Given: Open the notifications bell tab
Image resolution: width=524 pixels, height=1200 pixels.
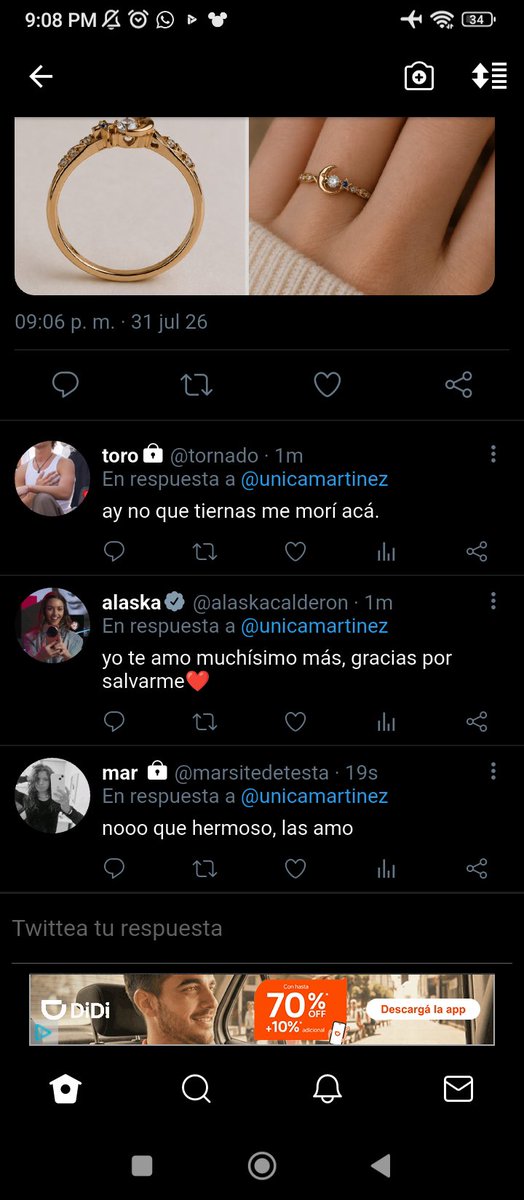Looking at the screenshot, I should pyautogui.click(x=327, y=1088).
